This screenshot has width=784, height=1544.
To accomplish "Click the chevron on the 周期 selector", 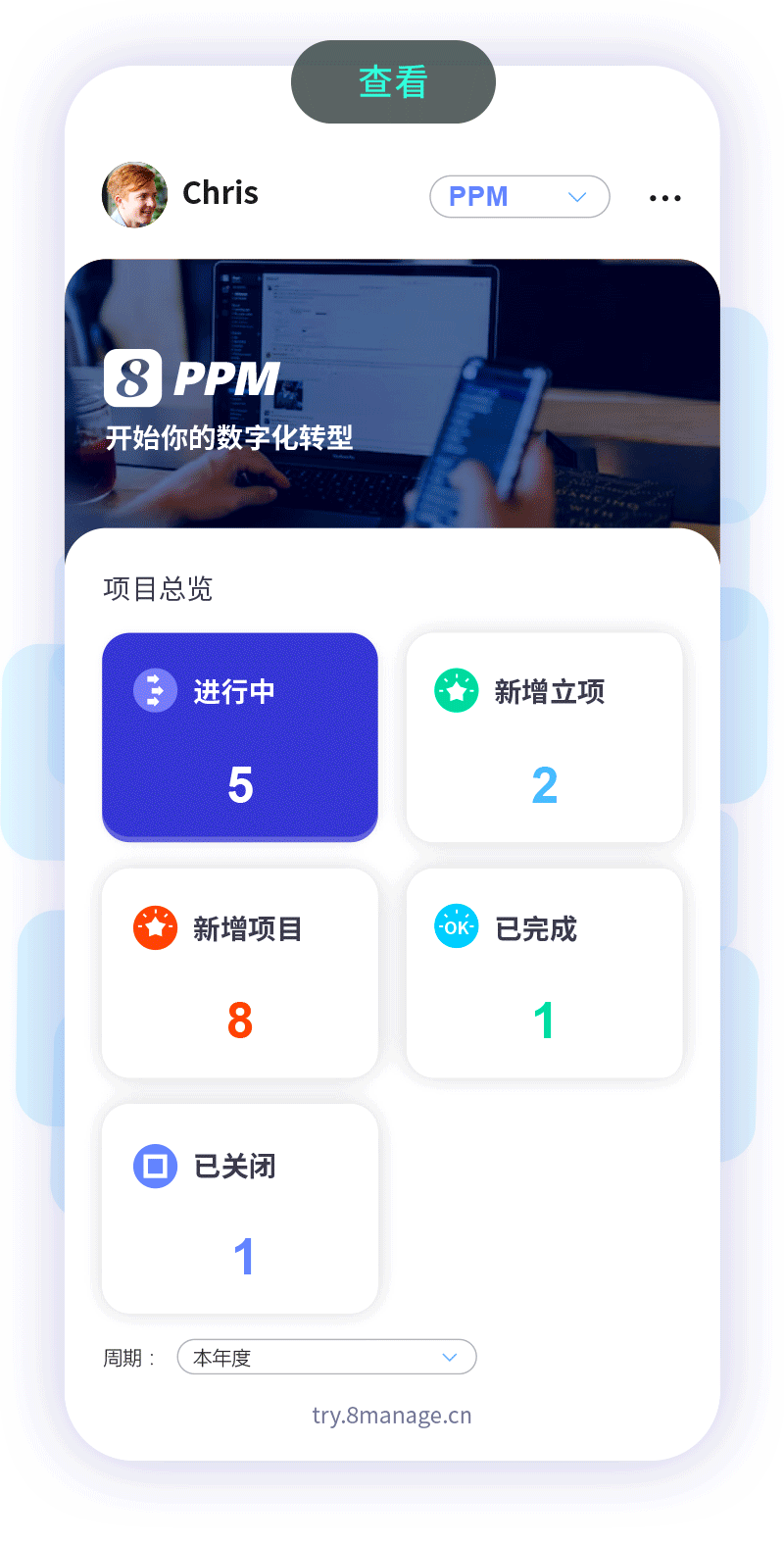I will point(450,1357).
